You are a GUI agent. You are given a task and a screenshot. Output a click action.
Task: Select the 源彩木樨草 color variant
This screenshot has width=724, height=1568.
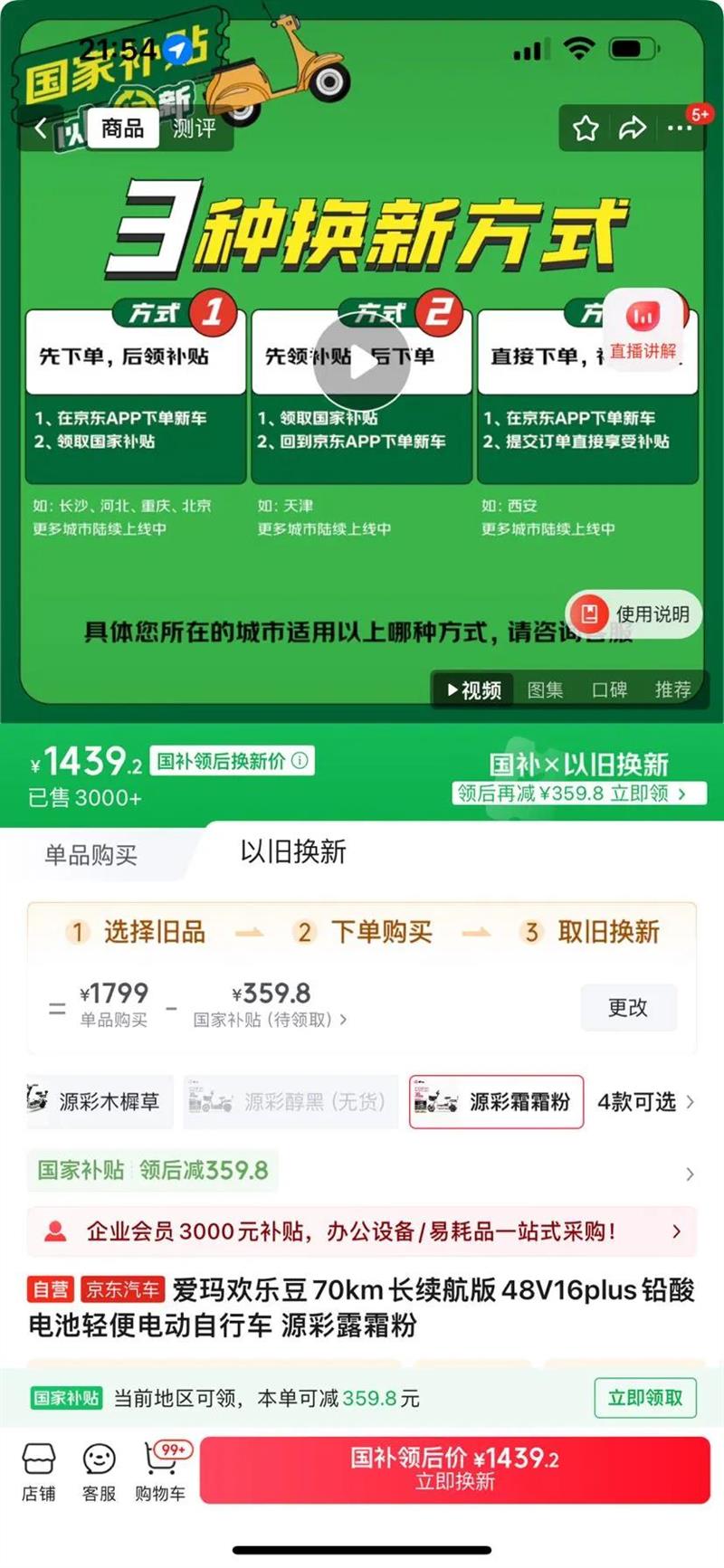tap(98, 1102)
